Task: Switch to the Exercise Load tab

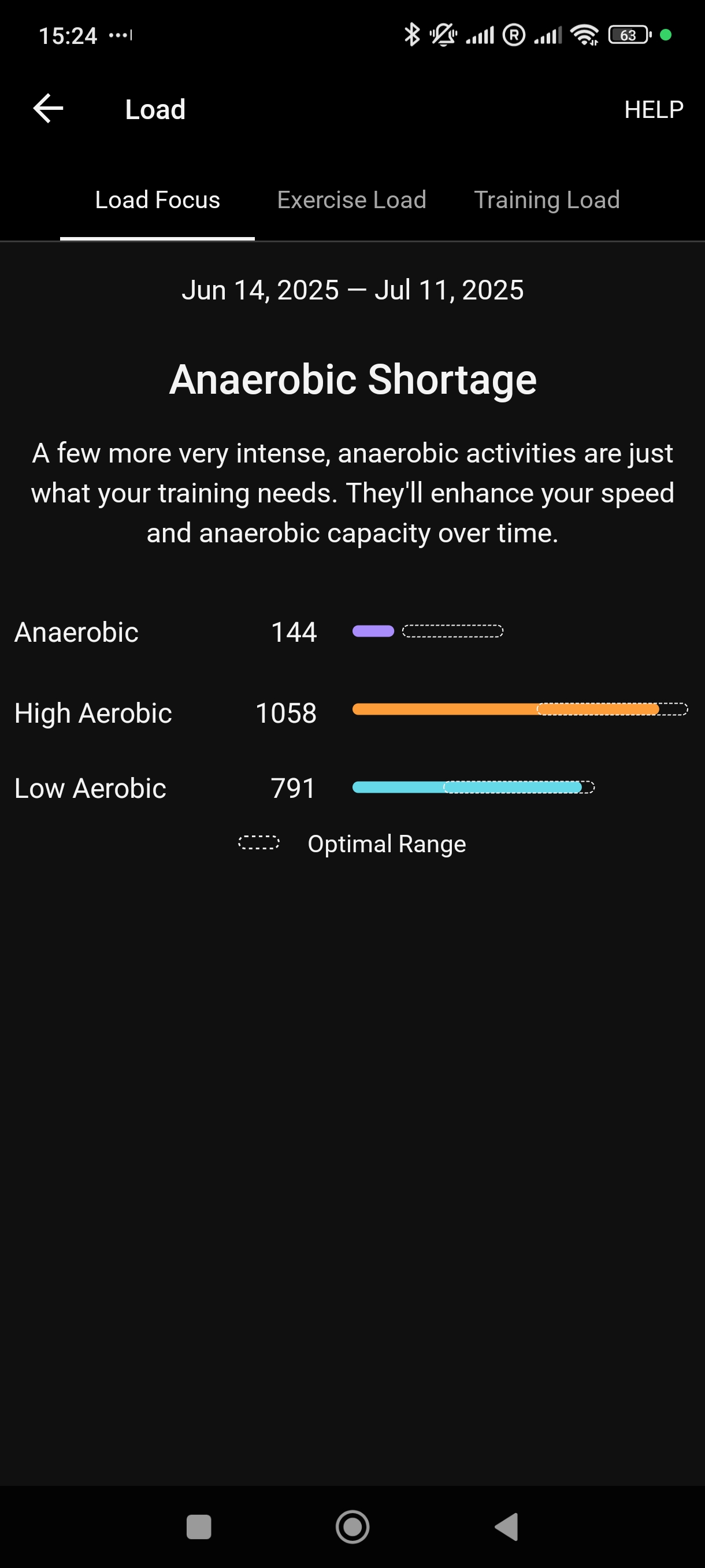Action: click(x=351, y=200)
